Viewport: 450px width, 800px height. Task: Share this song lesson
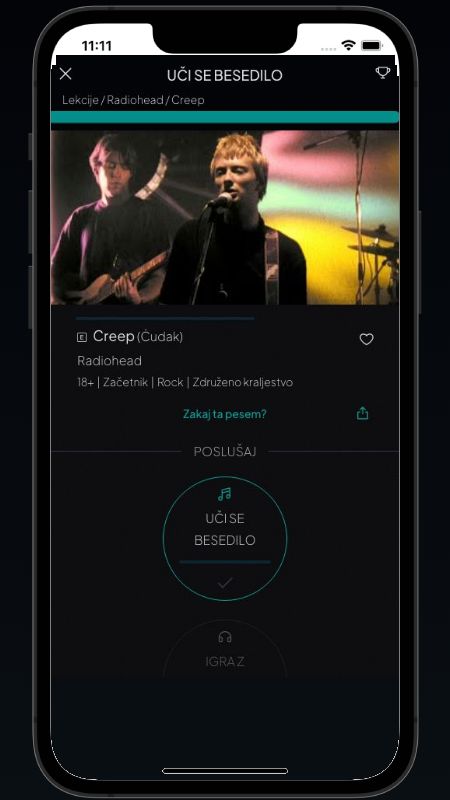pos(362,413)
